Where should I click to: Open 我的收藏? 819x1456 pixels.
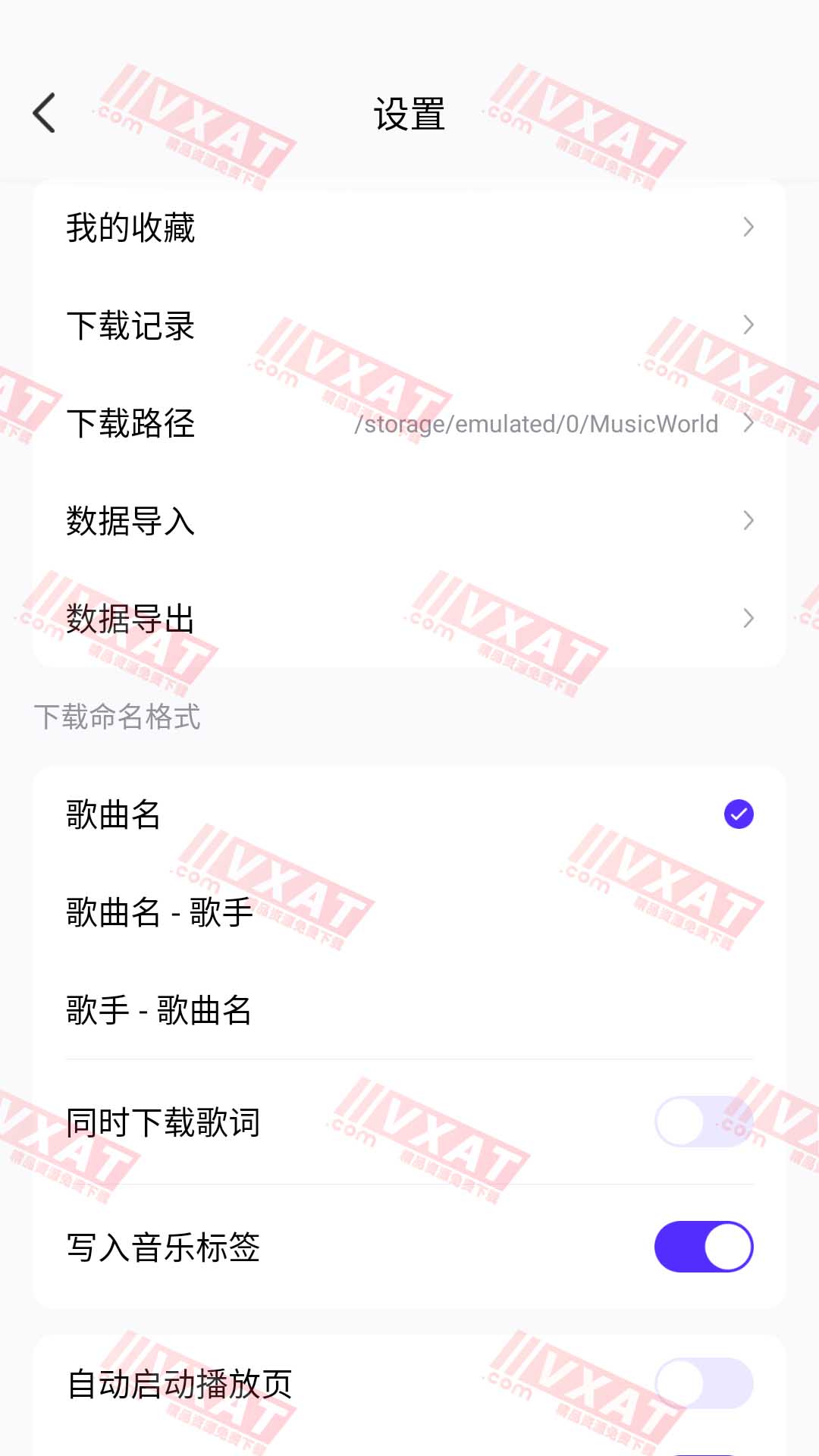coord(409,227)
